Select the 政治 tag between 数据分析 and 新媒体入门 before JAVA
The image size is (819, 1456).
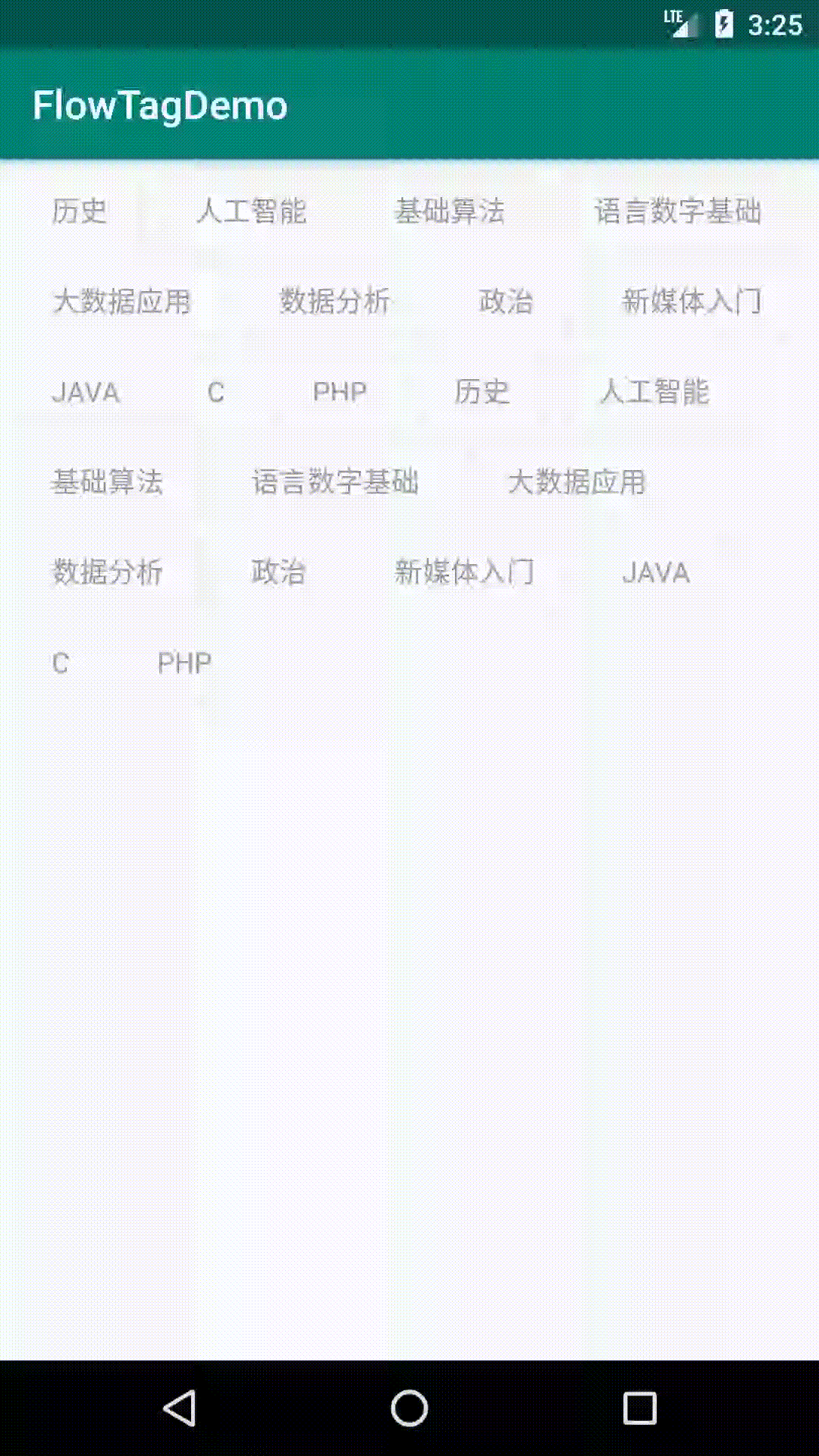tap(278, 572)
